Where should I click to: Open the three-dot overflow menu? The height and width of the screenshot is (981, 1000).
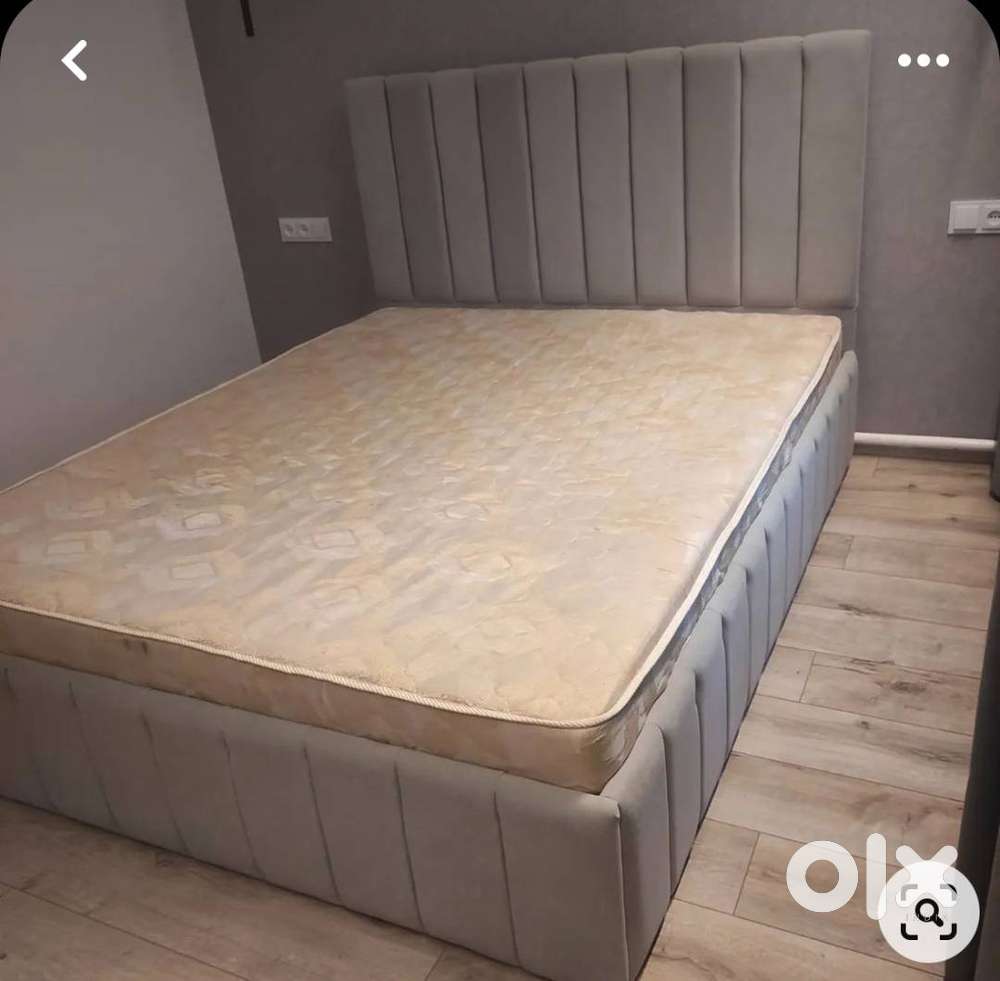pyautogui.click(x=921, y=61)
